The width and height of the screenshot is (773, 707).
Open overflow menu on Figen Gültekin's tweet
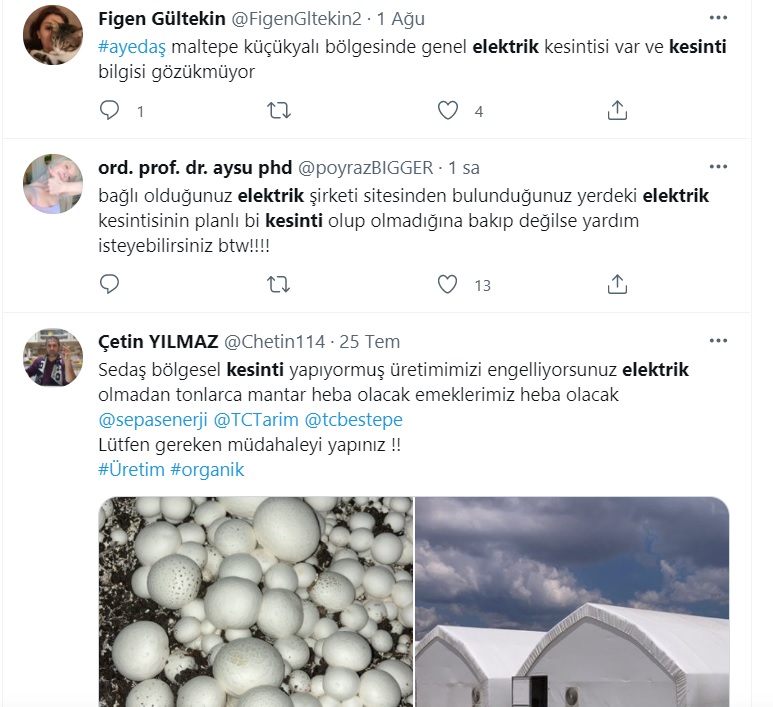[x=718, y=19]
